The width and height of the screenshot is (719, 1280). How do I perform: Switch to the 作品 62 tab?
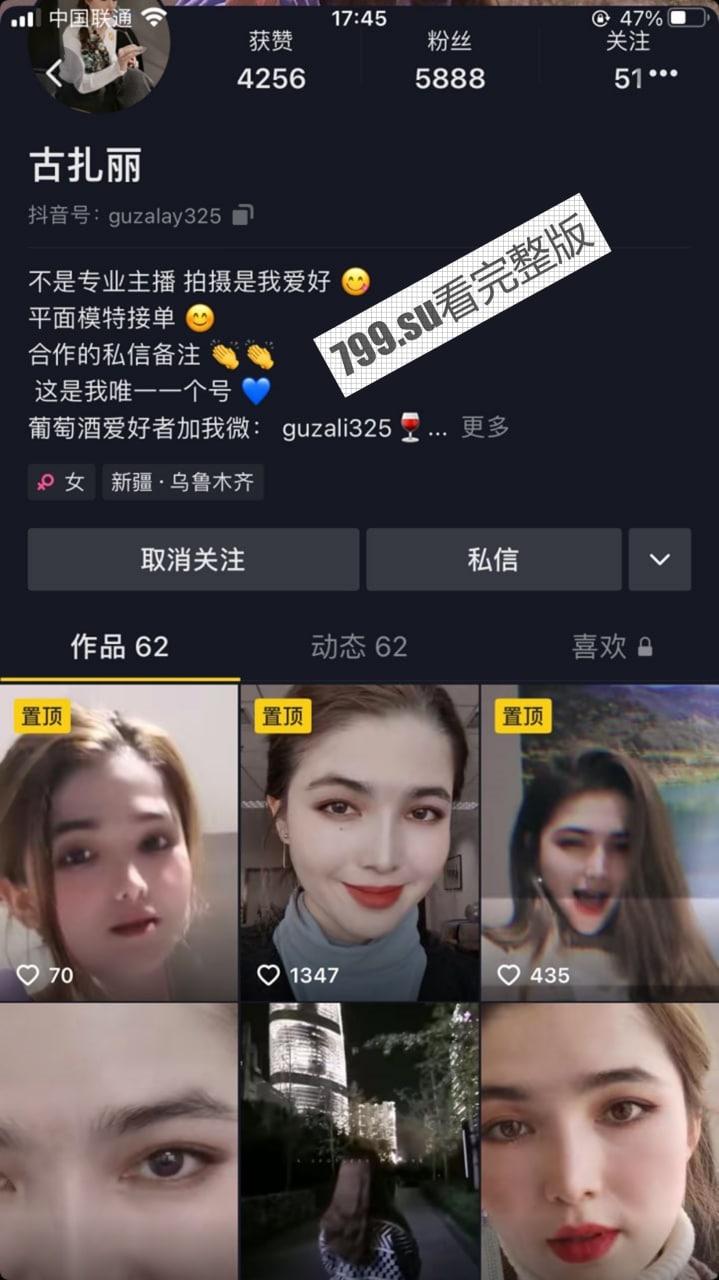119,647
